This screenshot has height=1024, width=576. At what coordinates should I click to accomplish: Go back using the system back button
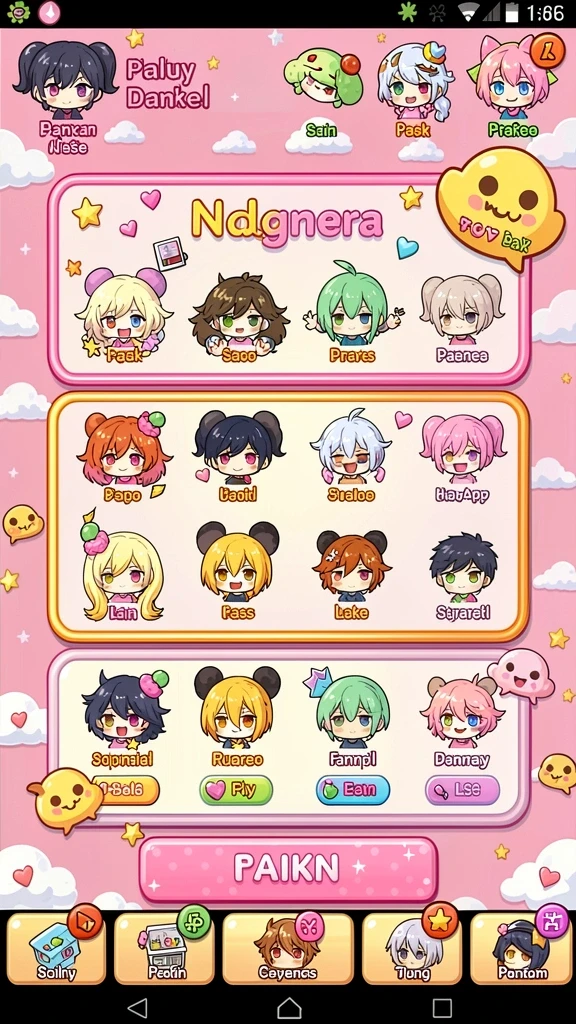point(137,1007)
